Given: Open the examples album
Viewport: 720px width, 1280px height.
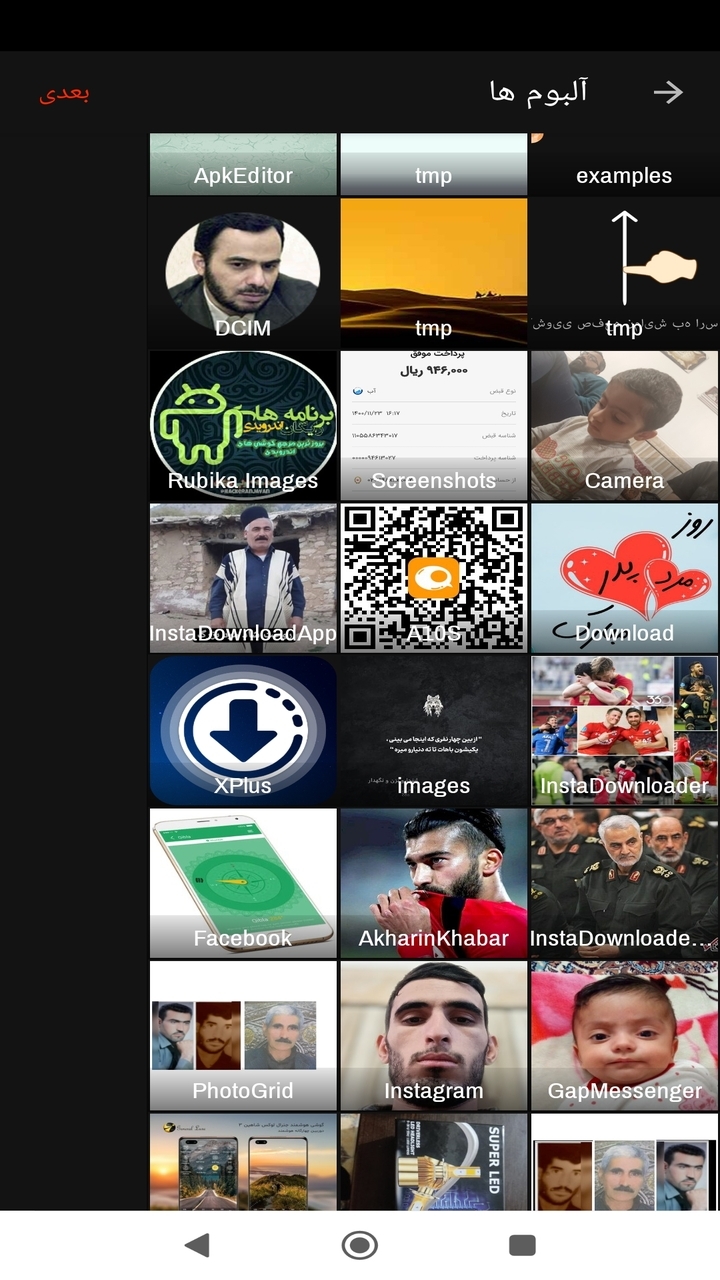Looking at the screenshot, I should click(624, 165).
